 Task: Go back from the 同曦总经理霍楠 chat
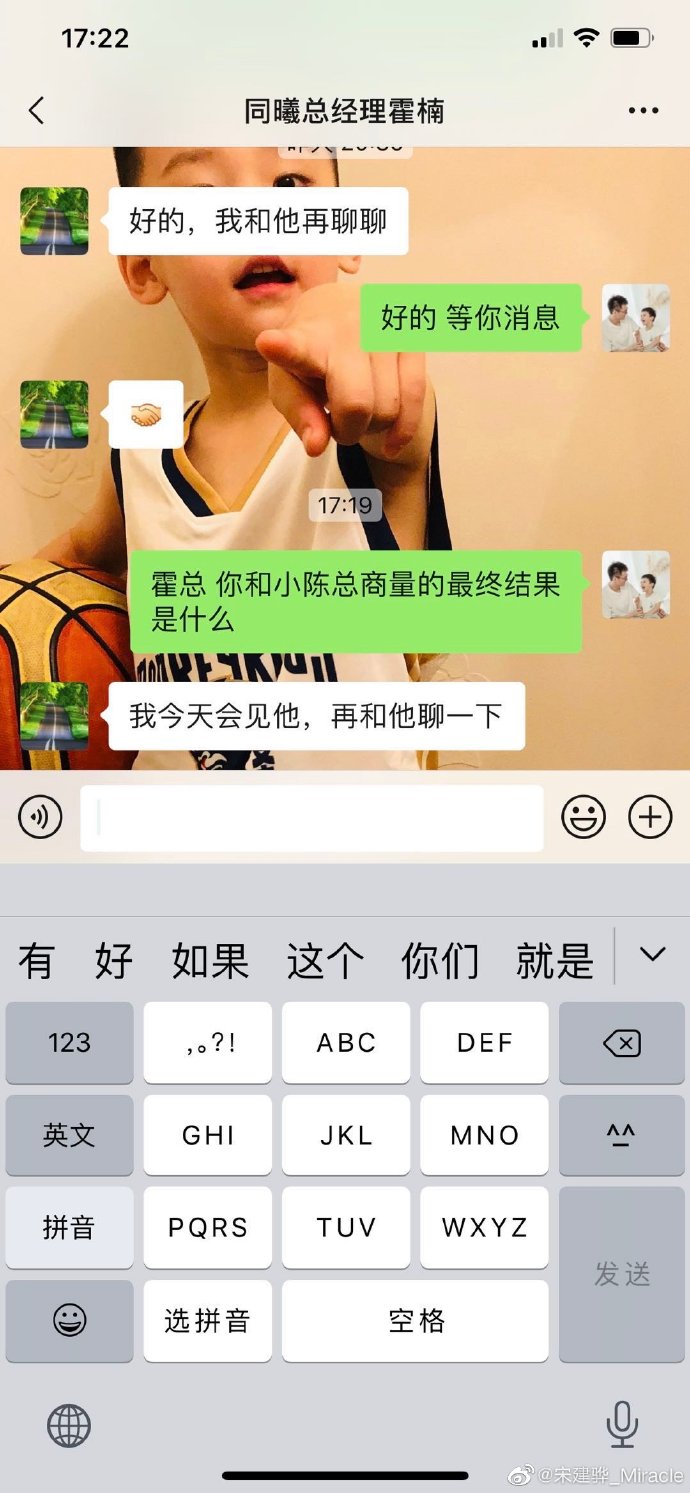click(37, 110)
